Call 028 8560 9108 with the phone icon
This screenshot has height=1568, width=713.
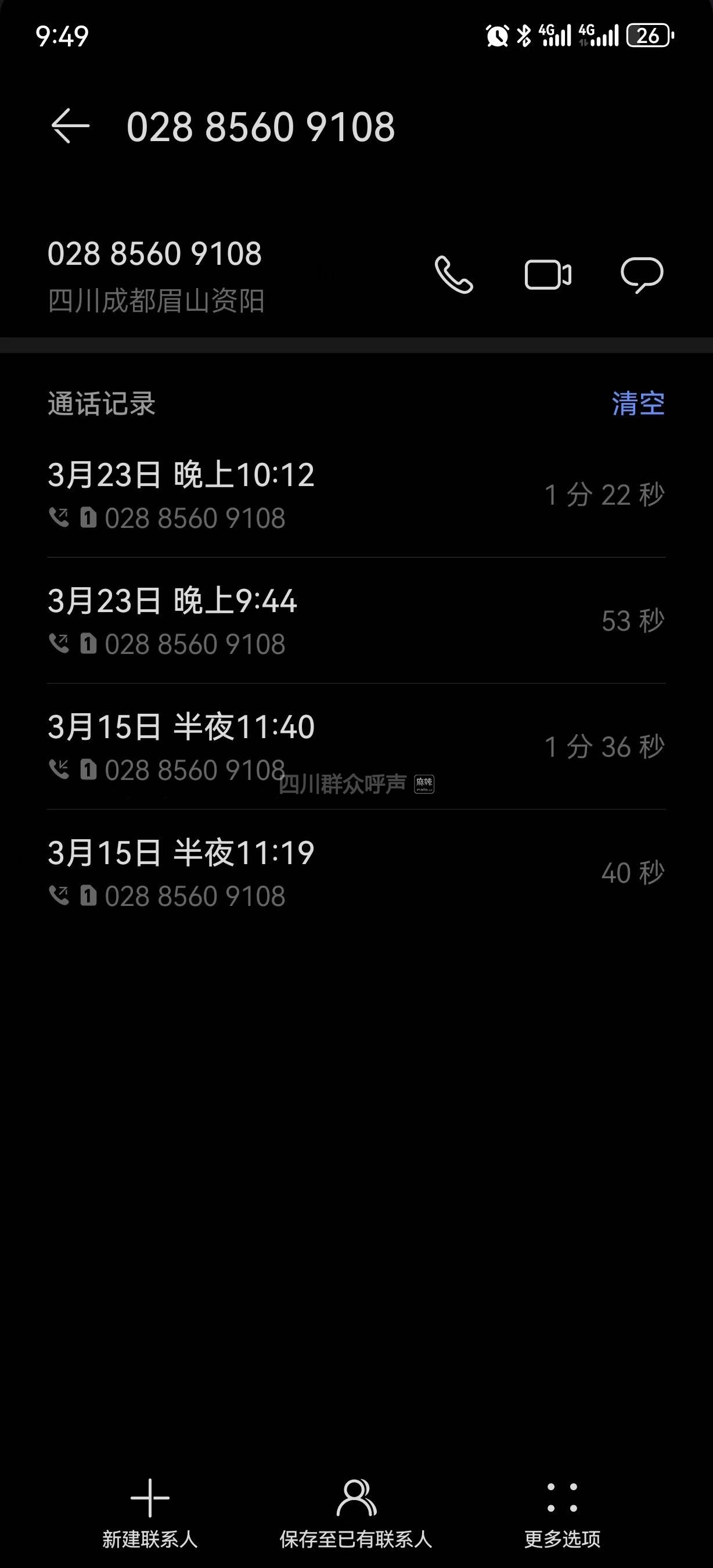point(454,275)
